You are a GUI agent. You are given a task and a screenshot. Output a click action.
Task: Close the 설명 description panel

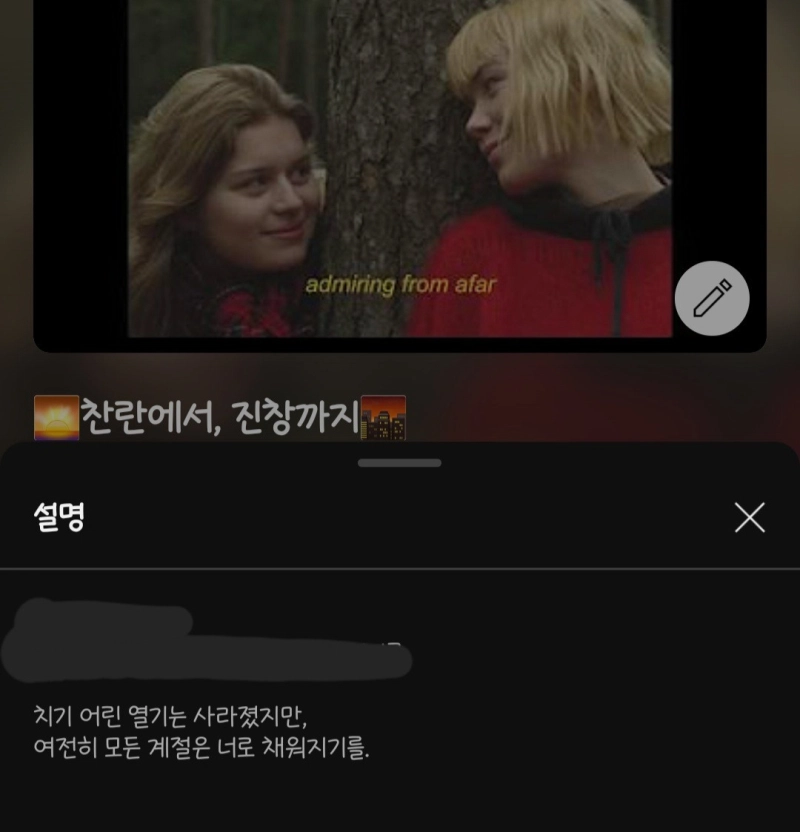click(x=749, y=517)
